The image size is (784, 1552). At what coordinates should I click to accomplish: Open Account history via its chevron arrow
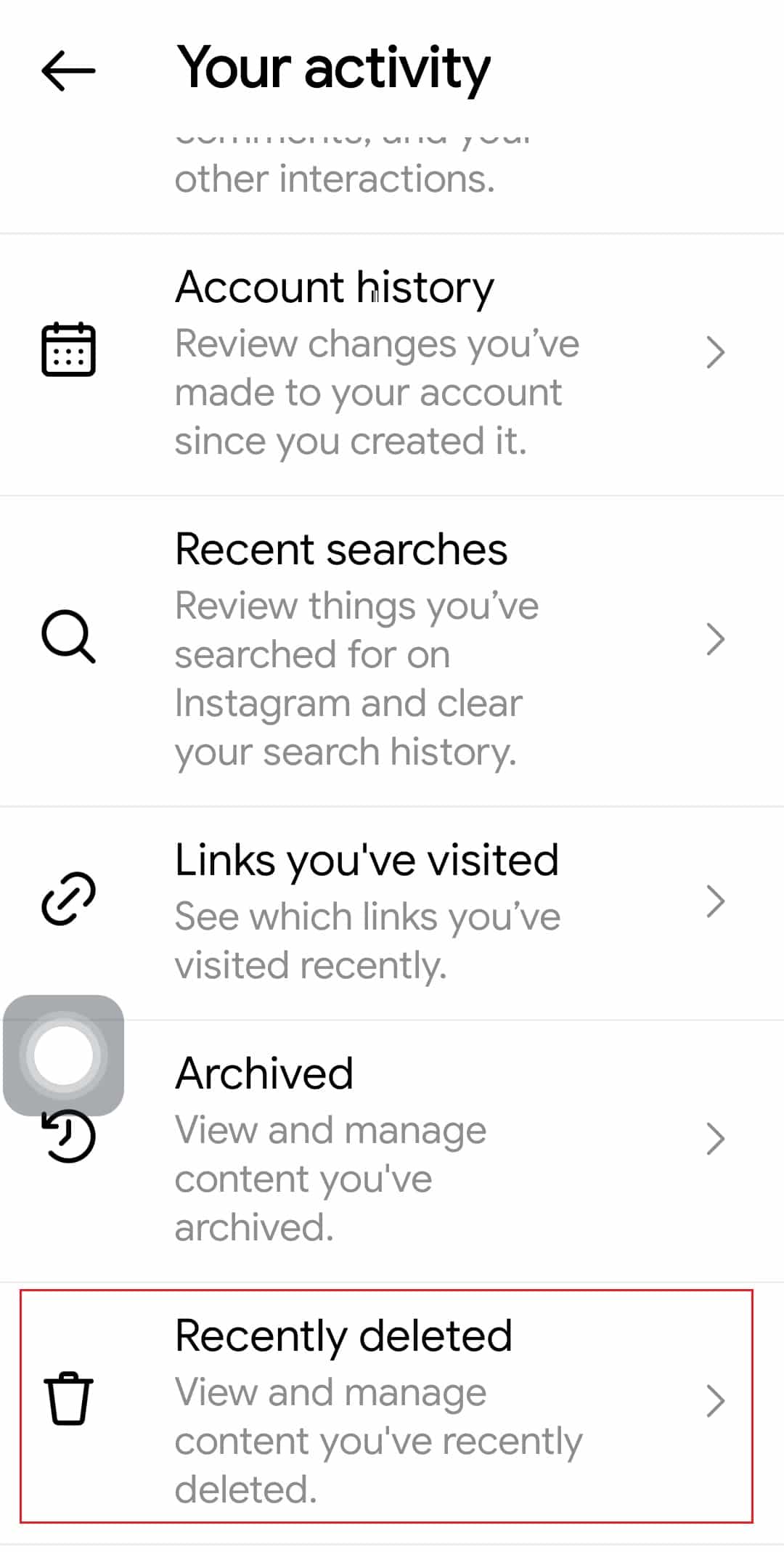717,352
